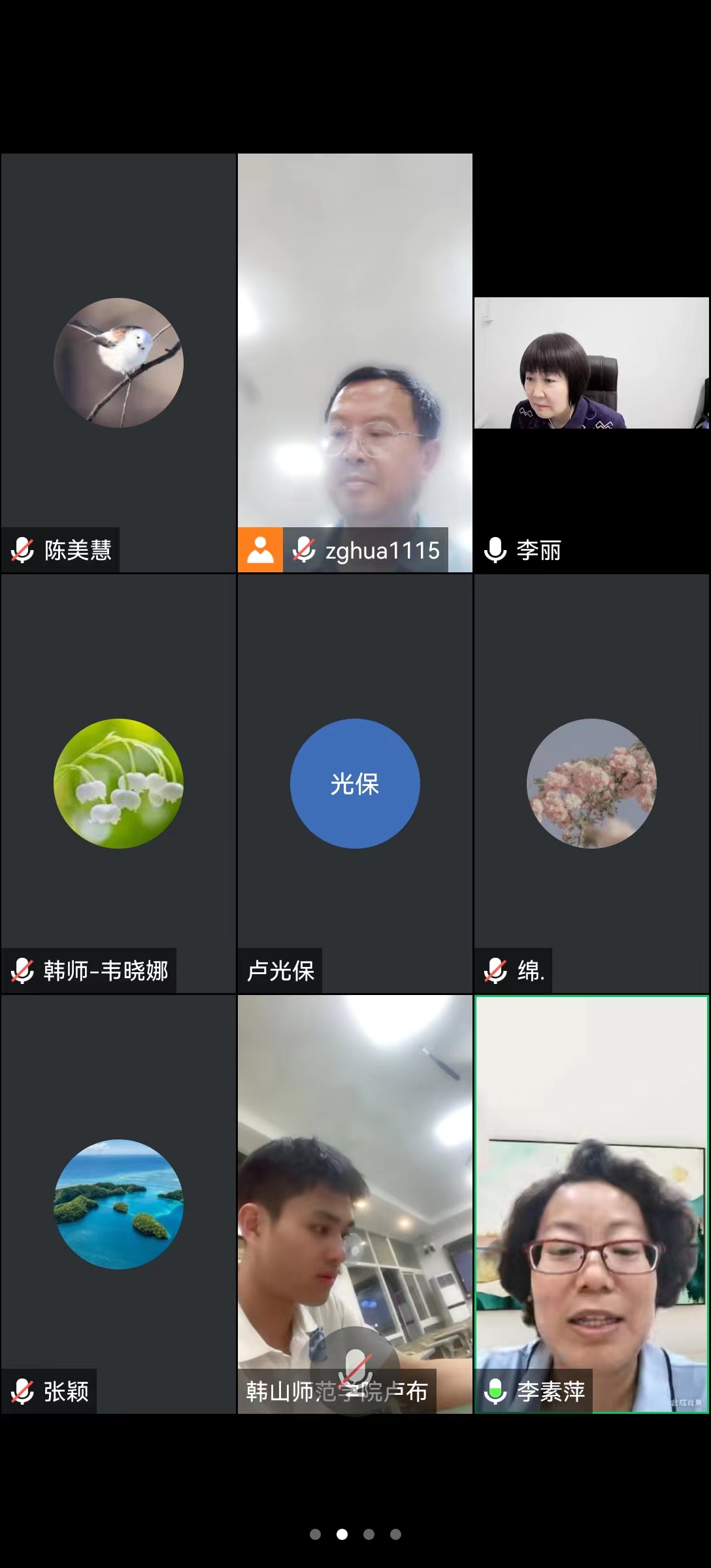711x1568 pixels.
Task: Open 张颖's participant tile
Action: (118, 1204)
